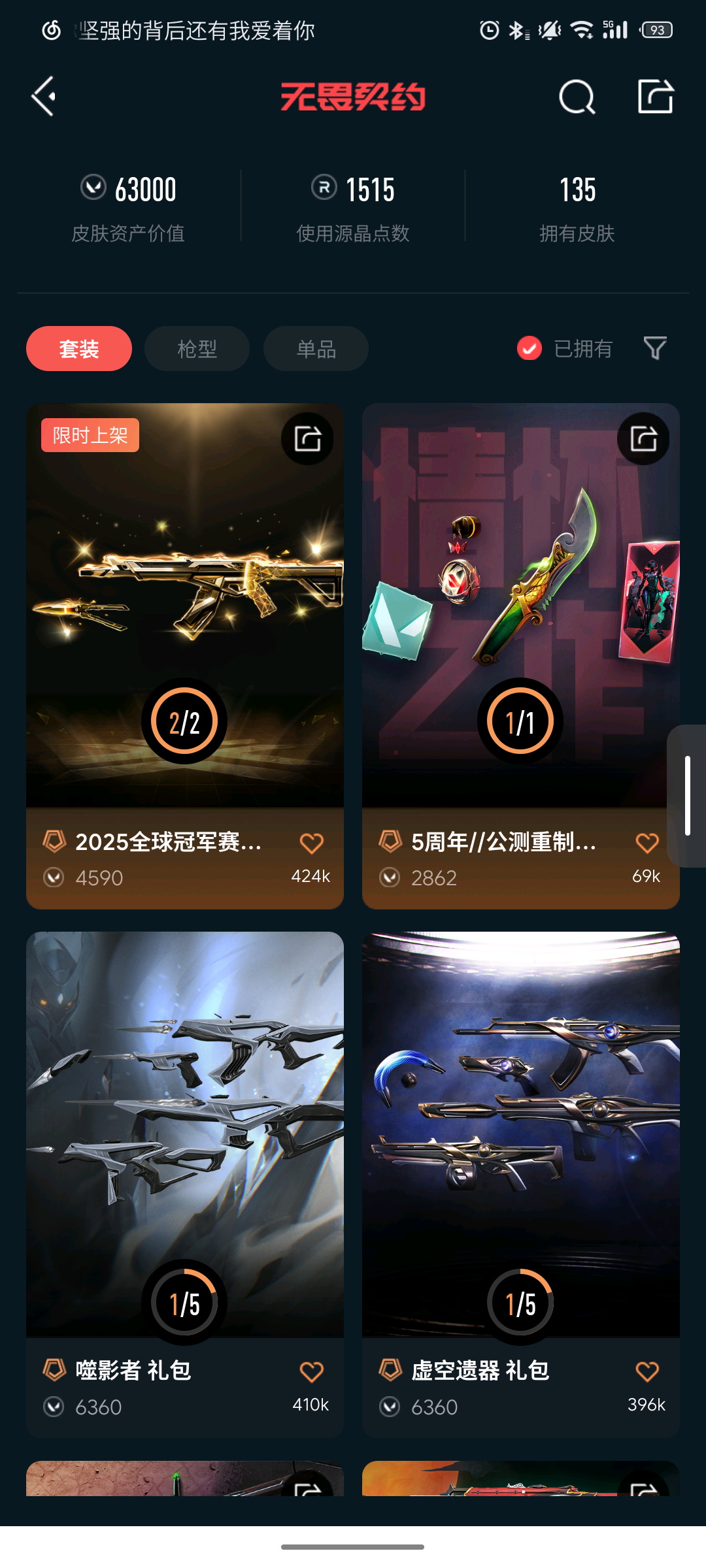The width and height of the screenshot is (706, 1568).
Task: Open the 2025全球冠军赛 bundle card
Action: [x=185, y=656]
